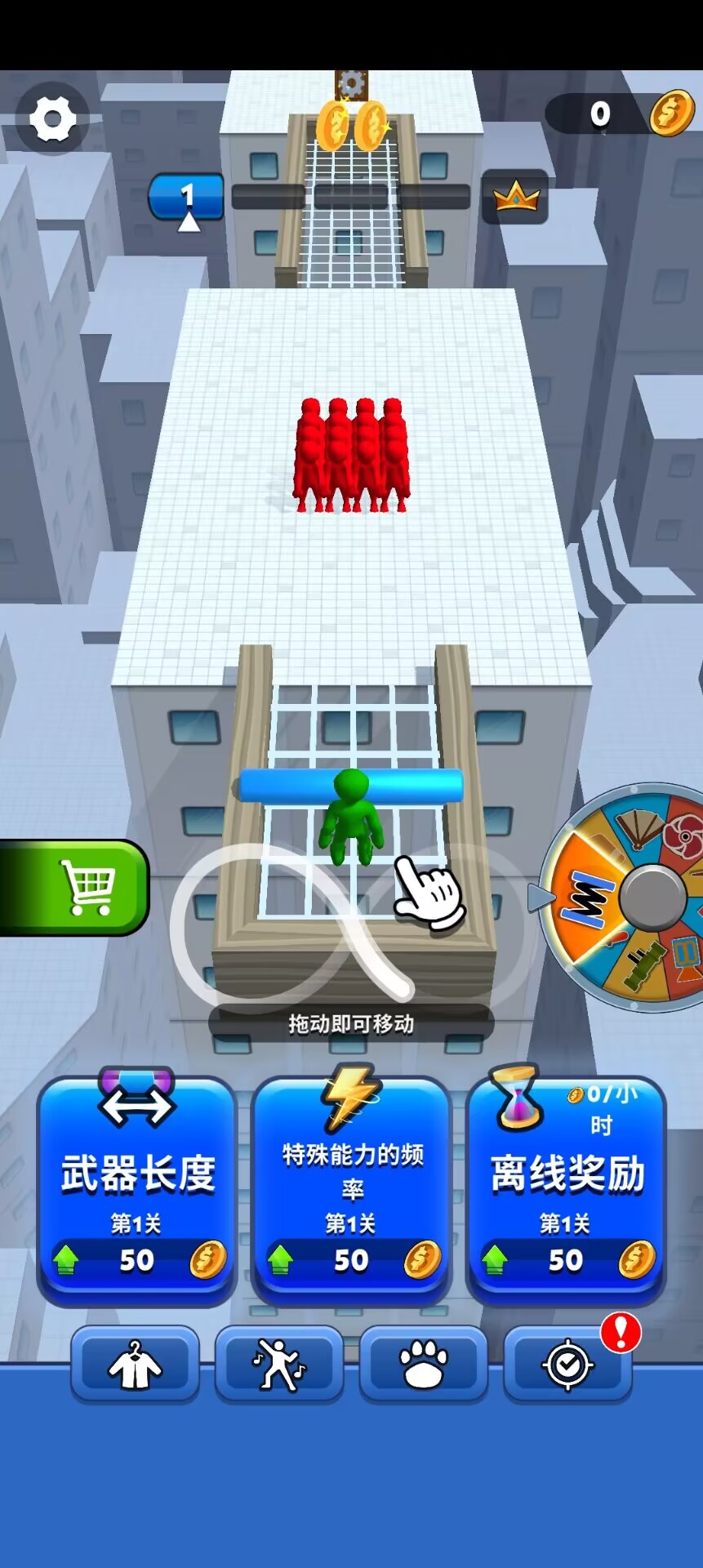
Task: Open the missions target menu
Action: coord(567,1365)
